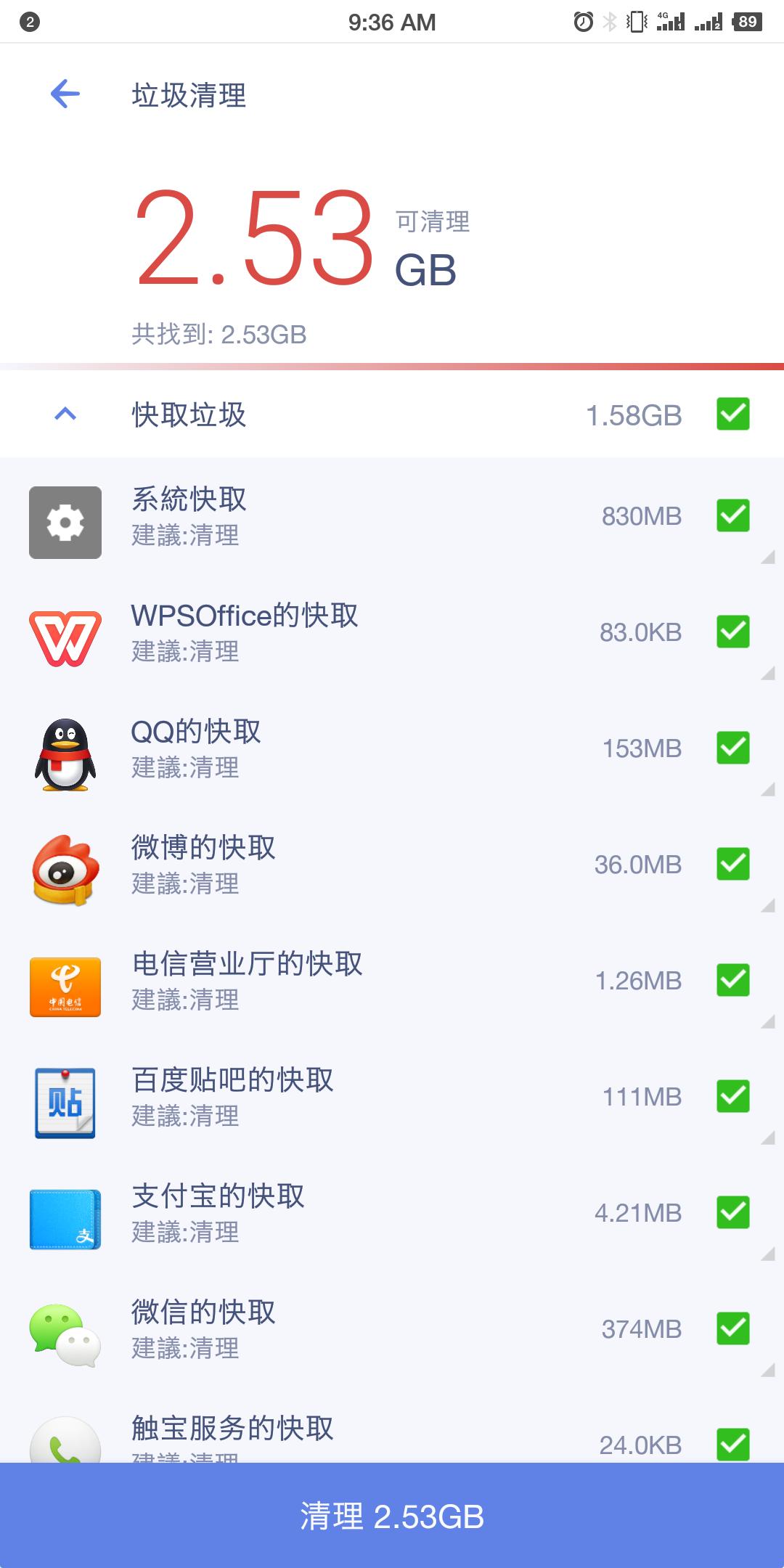The image size is (784, 1568).
Task: Open the 系統快取 row details
Action: point(327,516)
